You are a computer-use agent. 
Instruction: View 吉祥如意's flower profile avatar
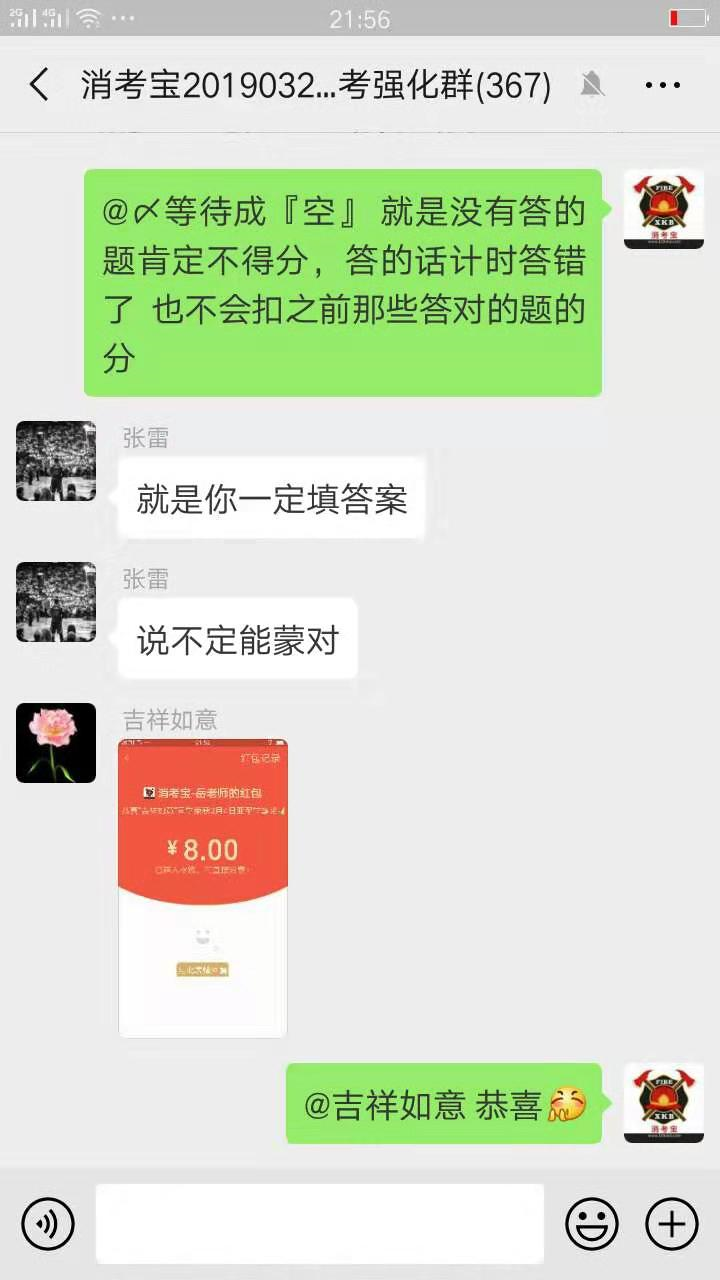click(x=56, y=743)
